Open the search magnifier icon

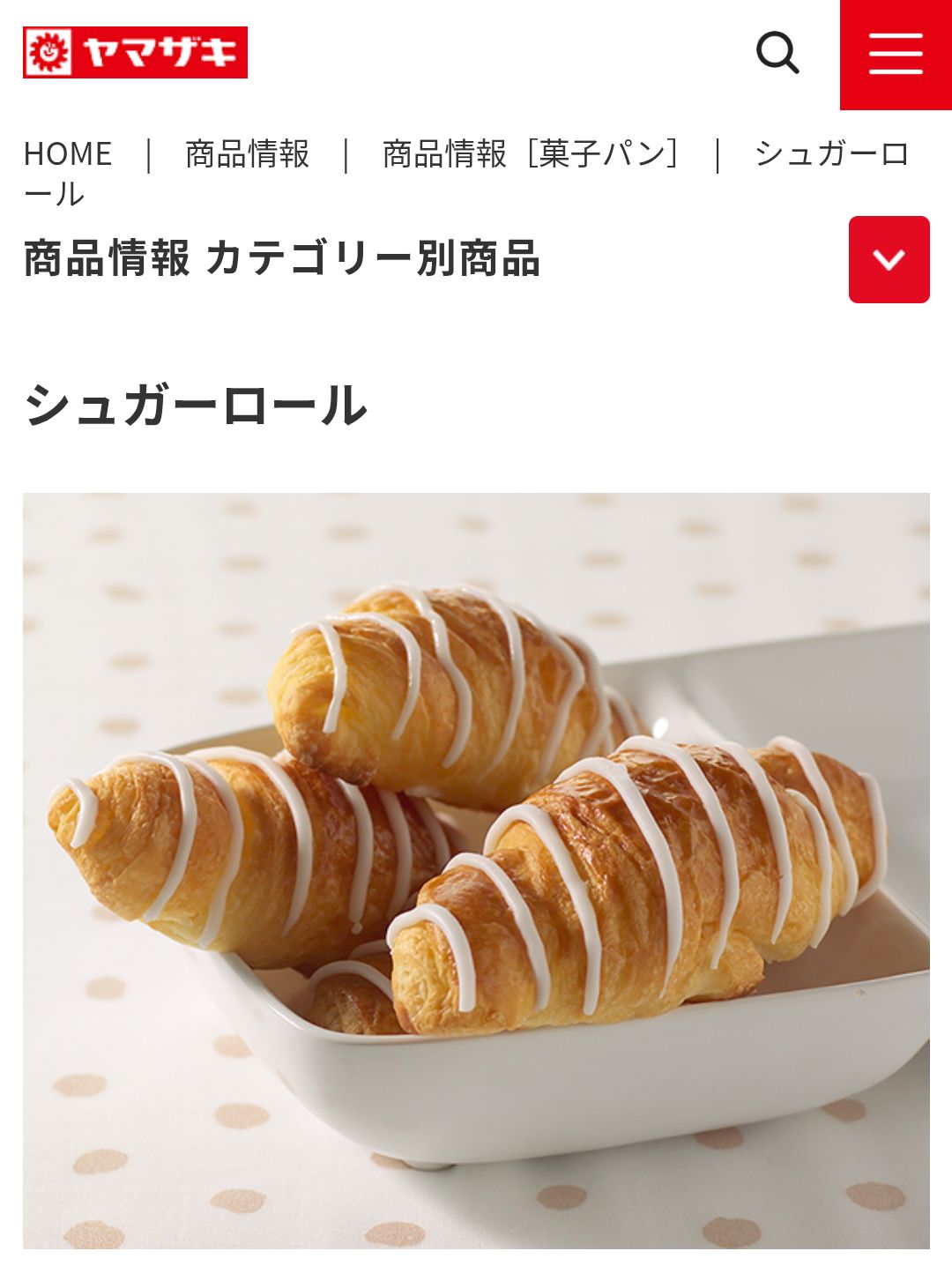pyautogui.click(x=777, y=54)
